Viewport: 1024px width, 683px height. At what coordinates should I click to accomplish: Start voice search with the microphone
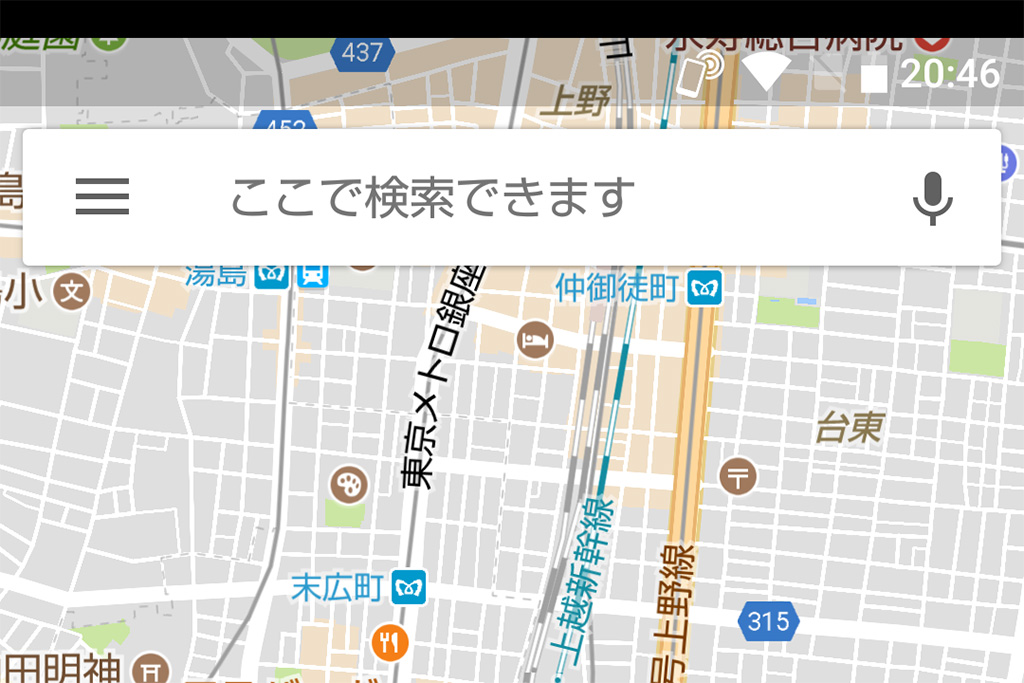[x=932, y=197]
